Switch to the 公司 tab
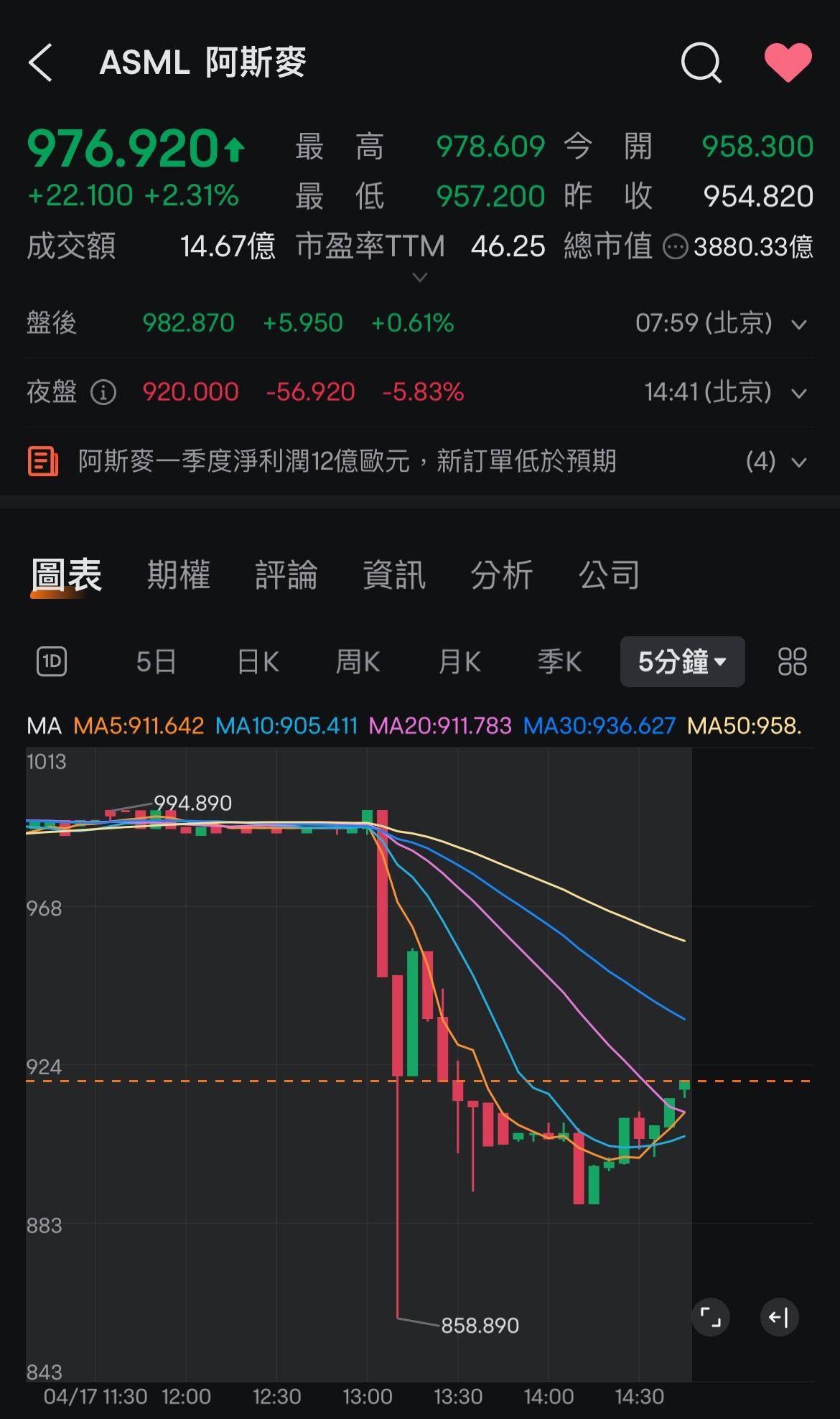The width and height of the screenshot is (840, 1419). tap(609, 575)
